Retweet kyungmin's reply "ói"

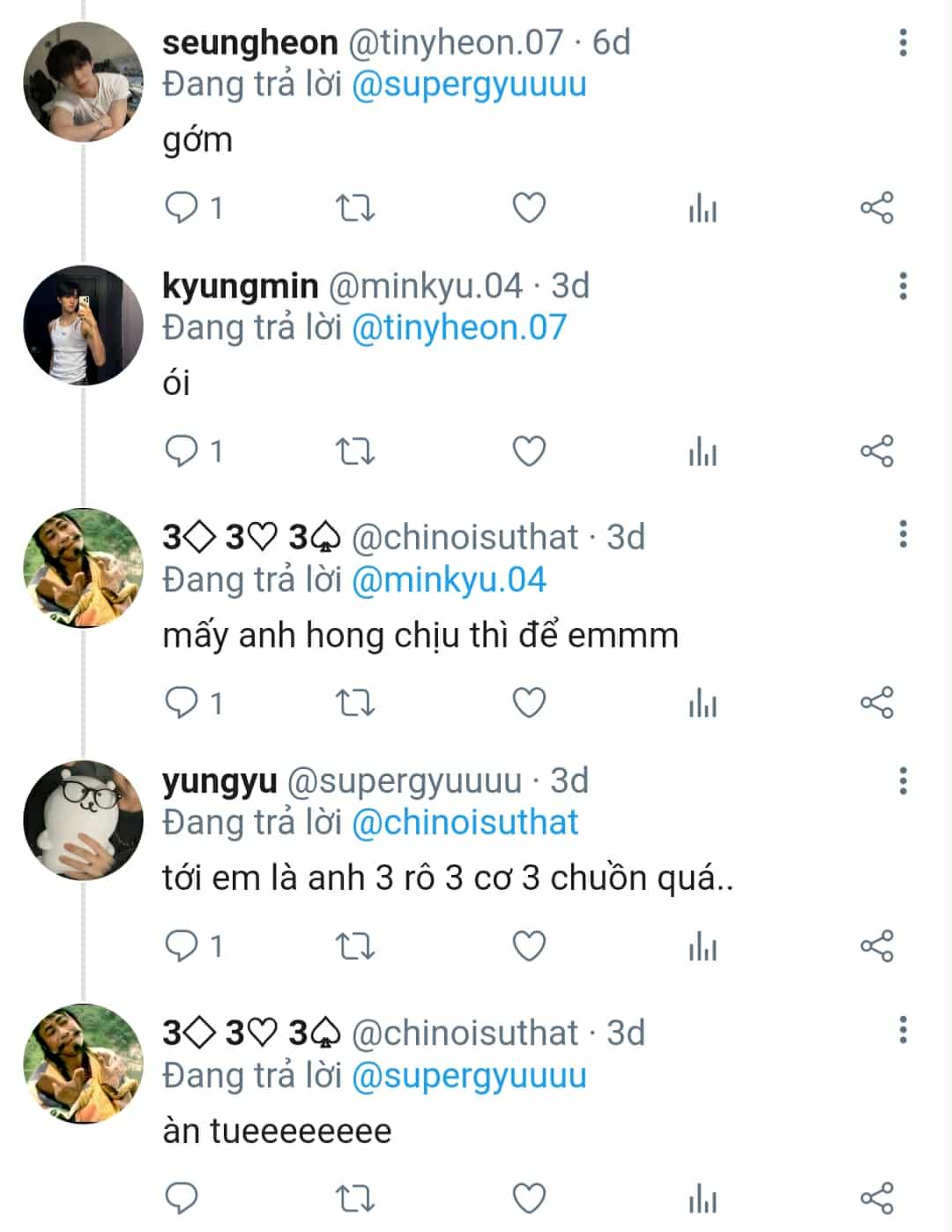[x=356, y=452]
